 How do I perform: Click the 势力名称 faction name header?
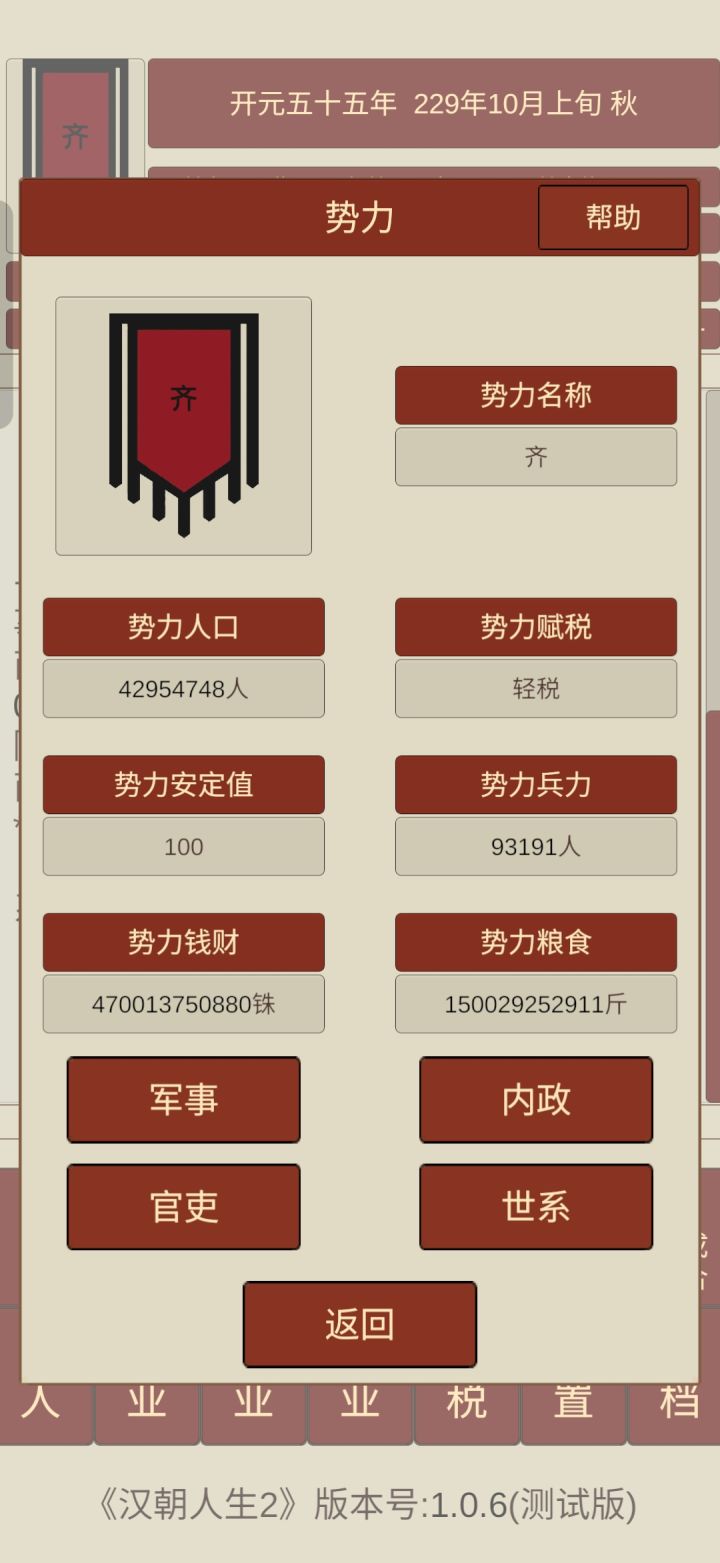click(536, 394)
